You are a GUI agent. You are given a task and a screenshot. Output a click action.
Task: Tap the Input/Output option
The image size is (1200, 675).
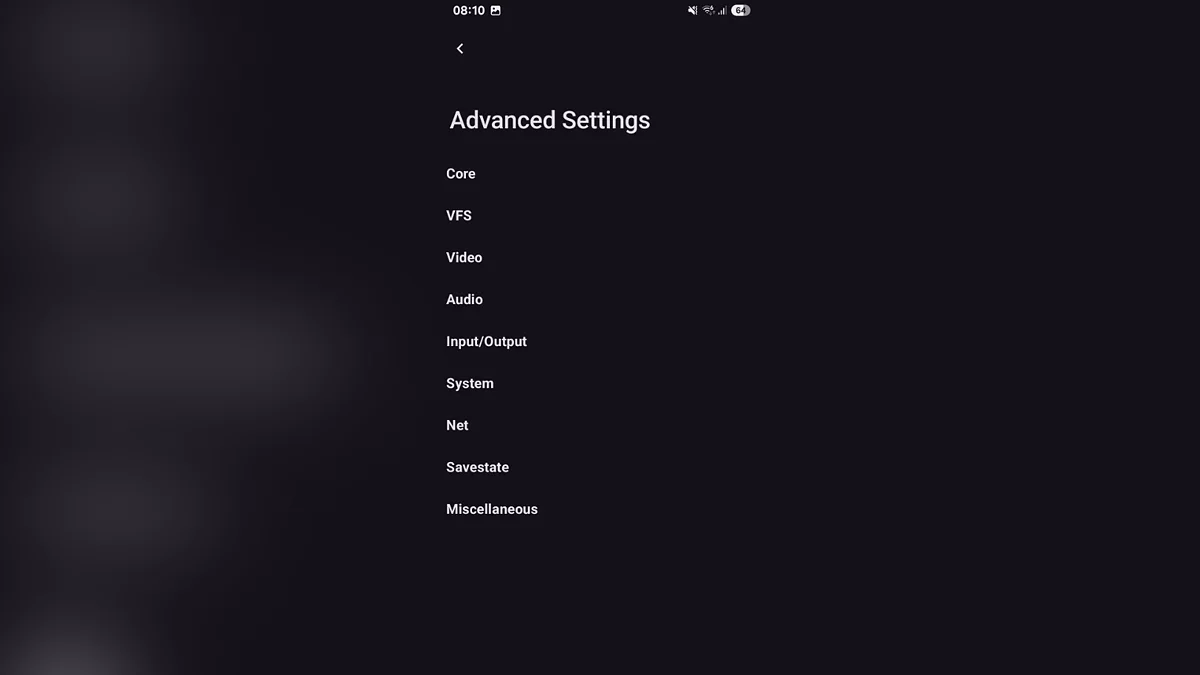(x=486, y=342)
